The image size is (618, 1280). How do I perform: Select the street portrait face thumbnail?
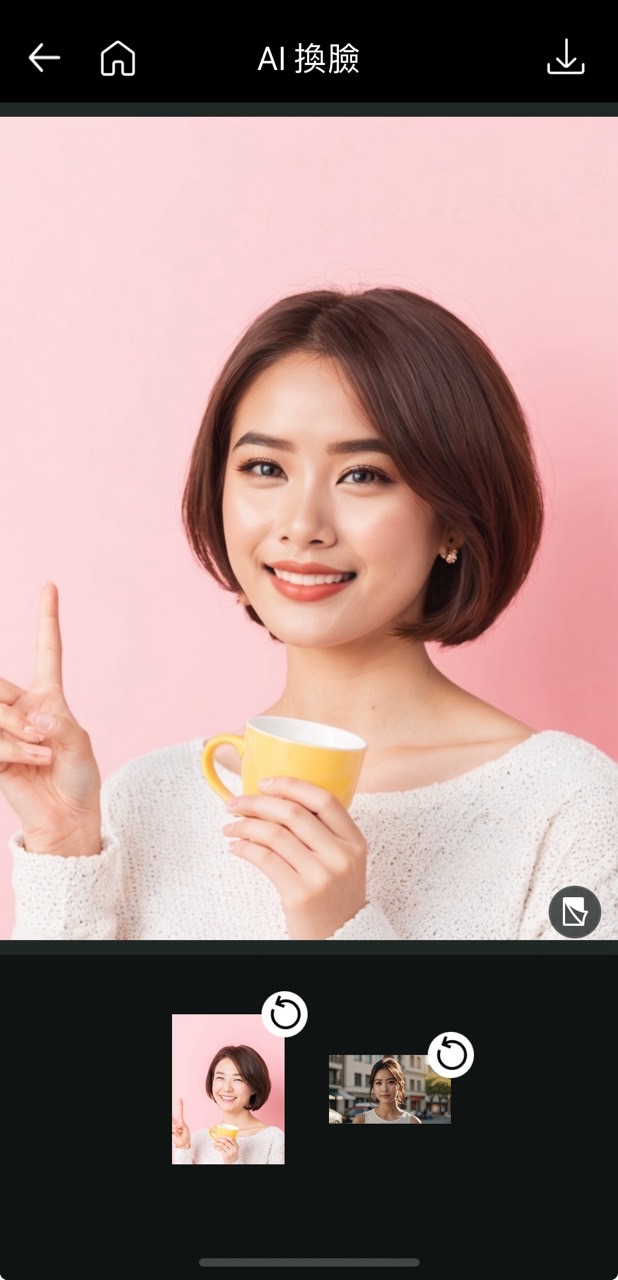[x=389, y=1089]
